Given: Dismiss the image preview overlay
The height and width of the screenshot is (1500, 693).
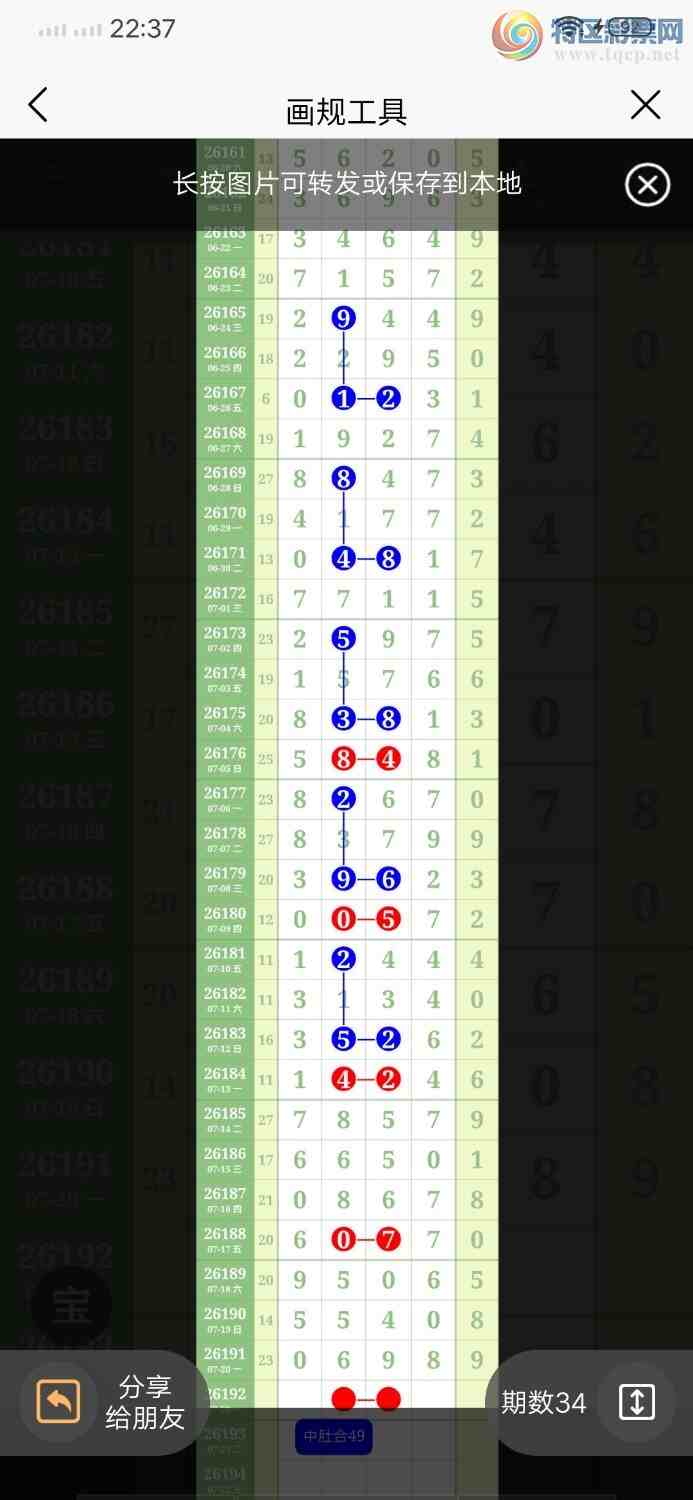Looking at the screenshot, I should click(647, 185).
